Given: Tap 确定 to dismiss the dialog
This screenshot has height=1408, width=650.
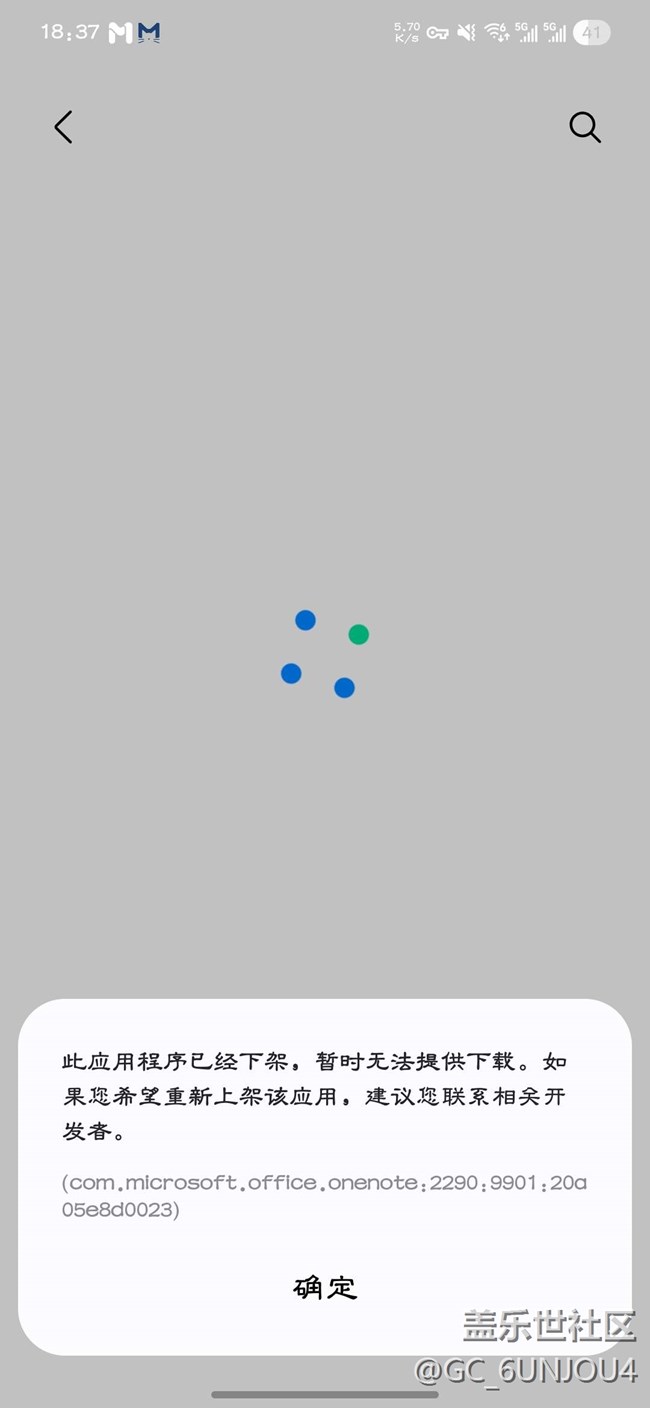Looking at the screenshot, I should coord(325,1287).
